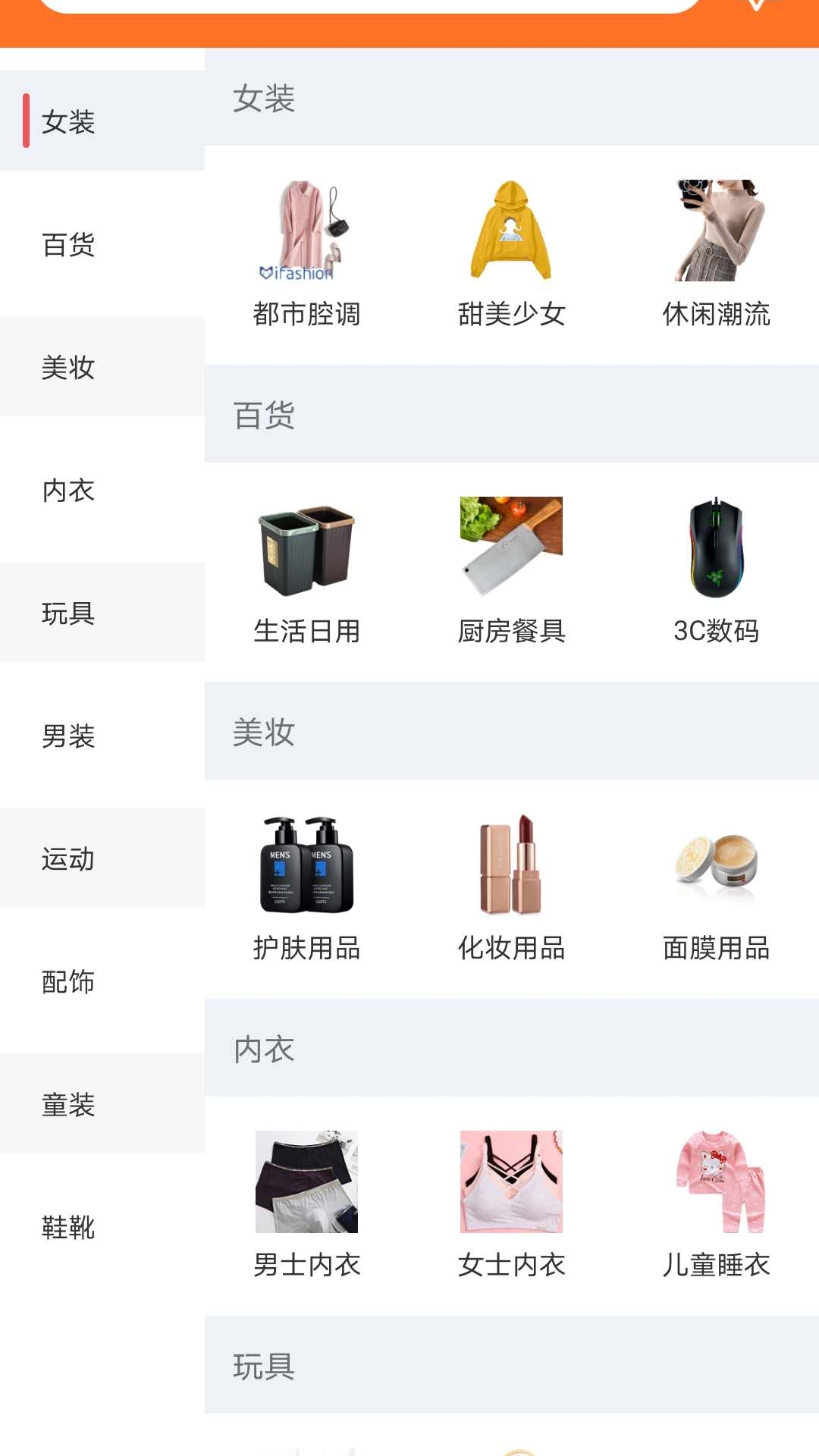The height and width of the screenshot is (1456, 819).
Task: Select the 男装 sidebar category
Action: (68, 736)
